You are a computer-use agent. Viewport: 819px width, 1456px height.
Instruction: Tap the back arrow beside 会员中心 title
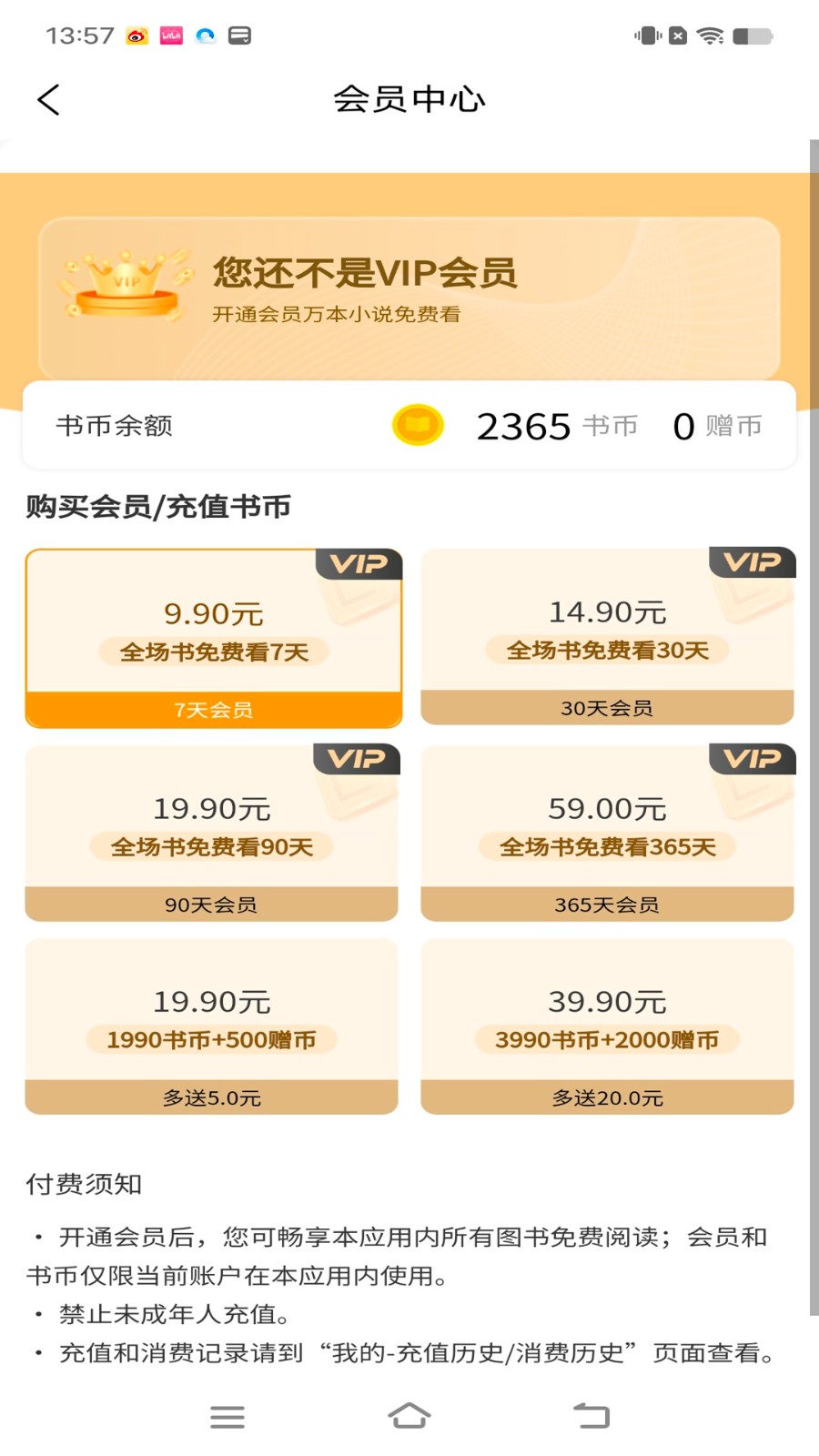point(48,99)
